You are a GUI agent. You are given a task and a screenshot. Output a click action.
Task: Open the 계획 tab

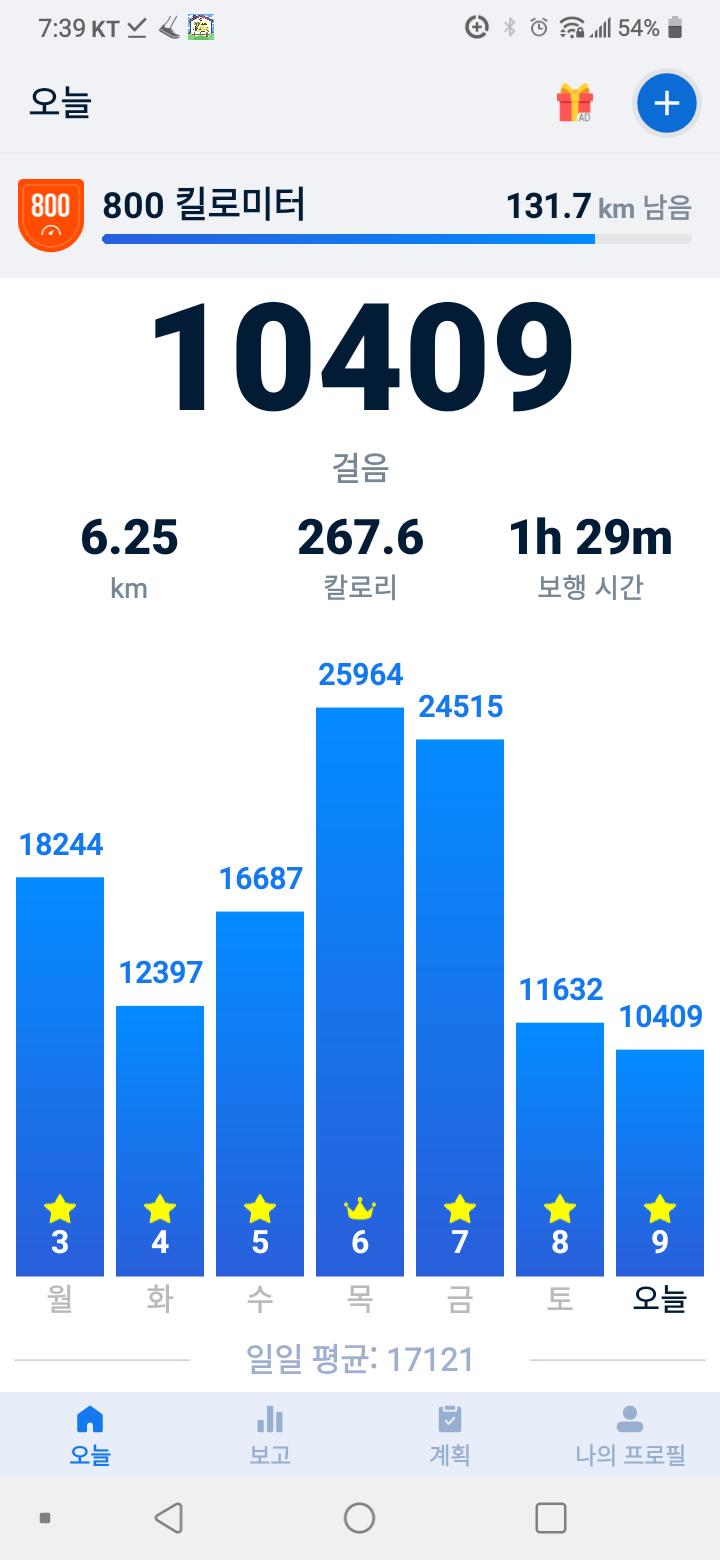point(450,1435)
